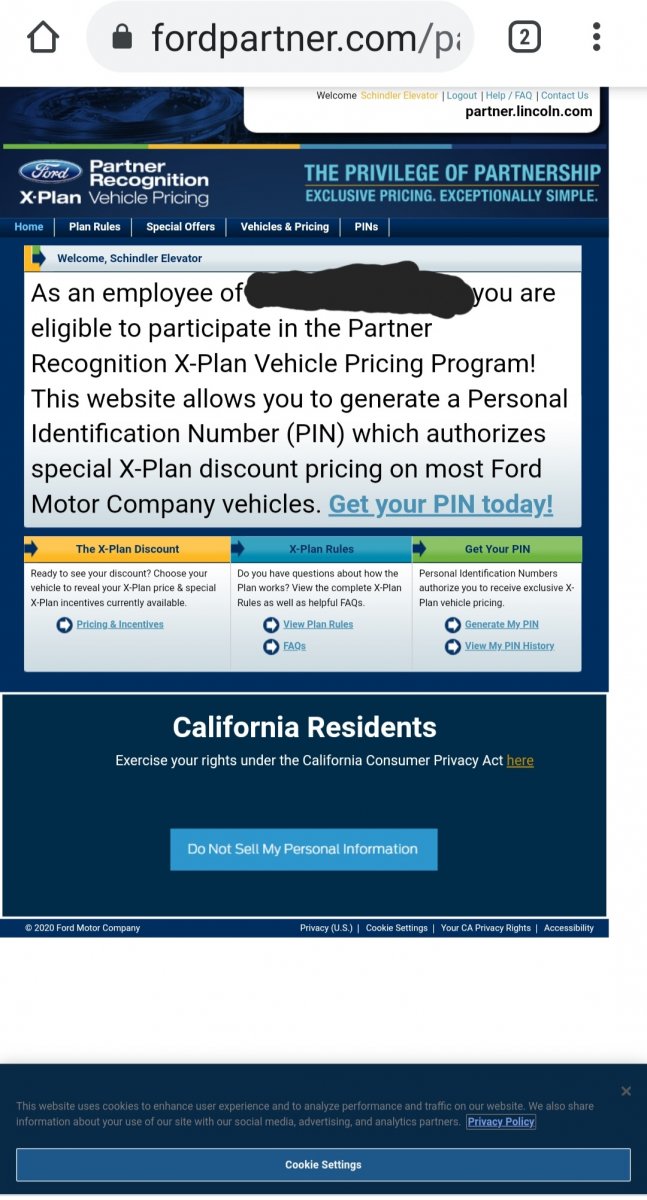Select the Generate My PIN link
This screenshot has height=1200, width=647.
pyautogui.click(x=501, y=625)
